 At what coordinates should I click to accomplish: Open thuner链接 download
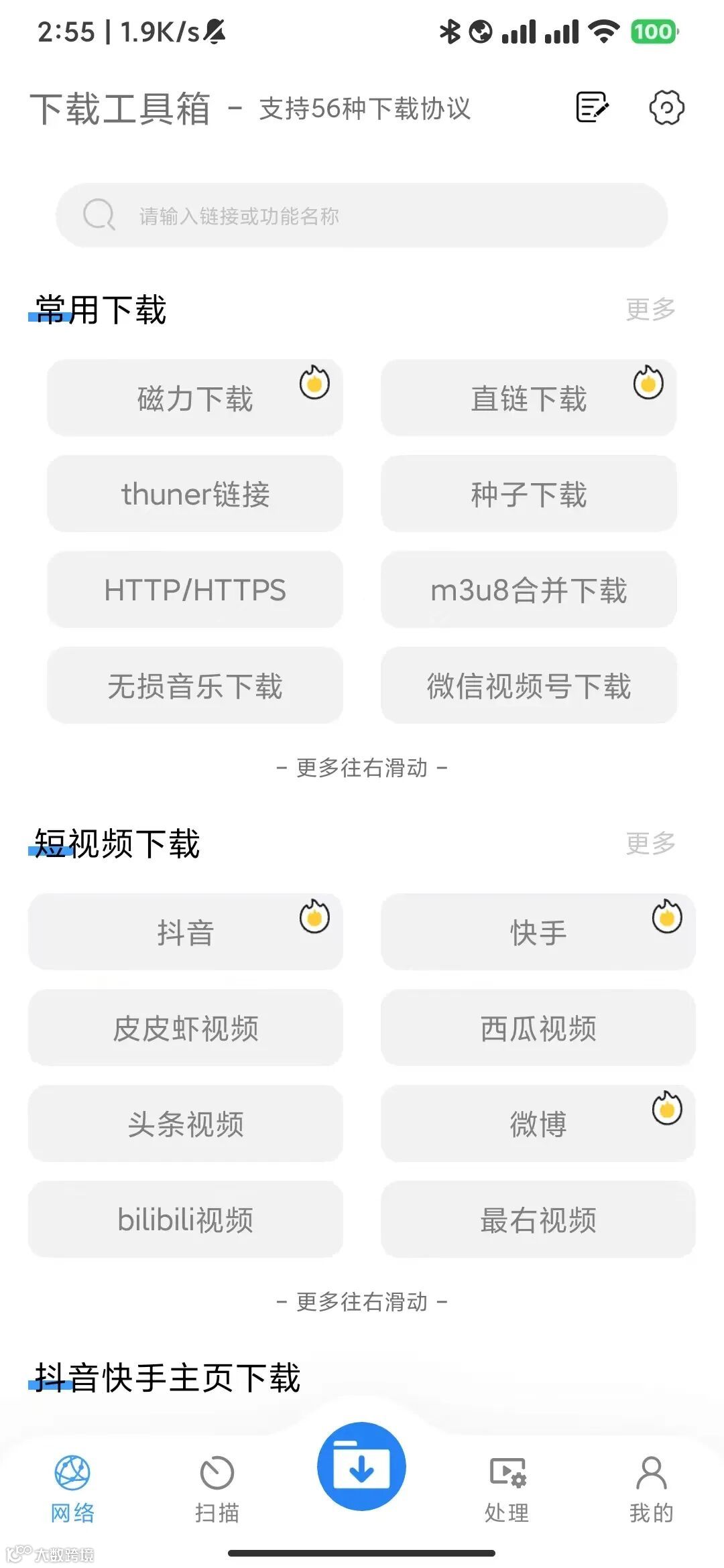(x=194, y=495)
